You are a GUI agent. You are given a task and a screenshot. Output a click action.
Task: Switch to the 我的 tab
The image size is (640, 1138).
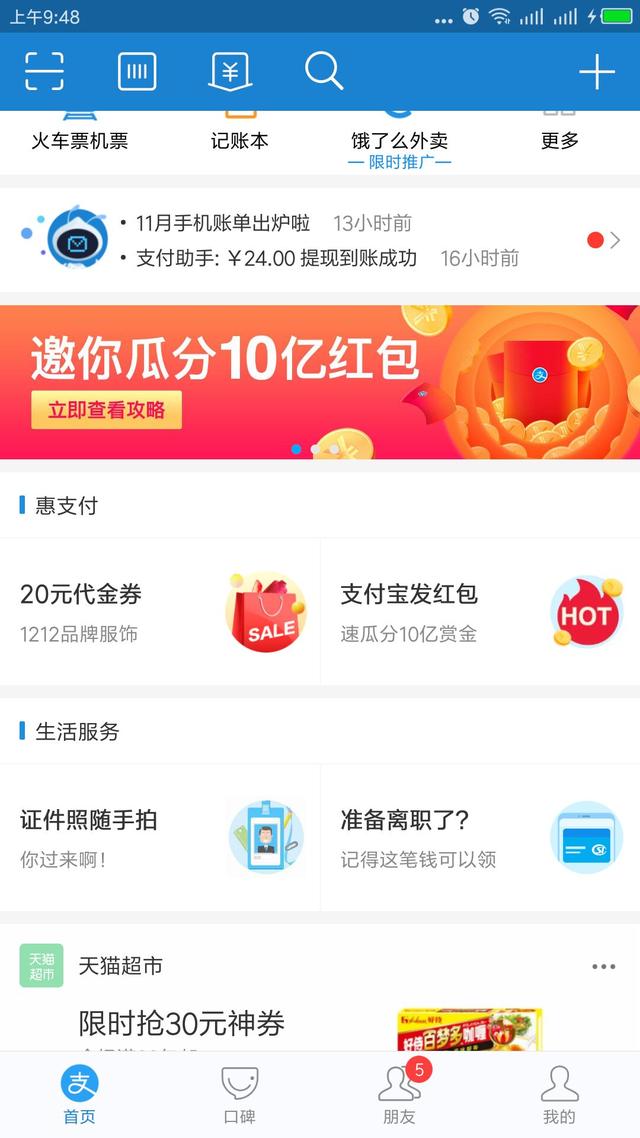point(559,1095)
